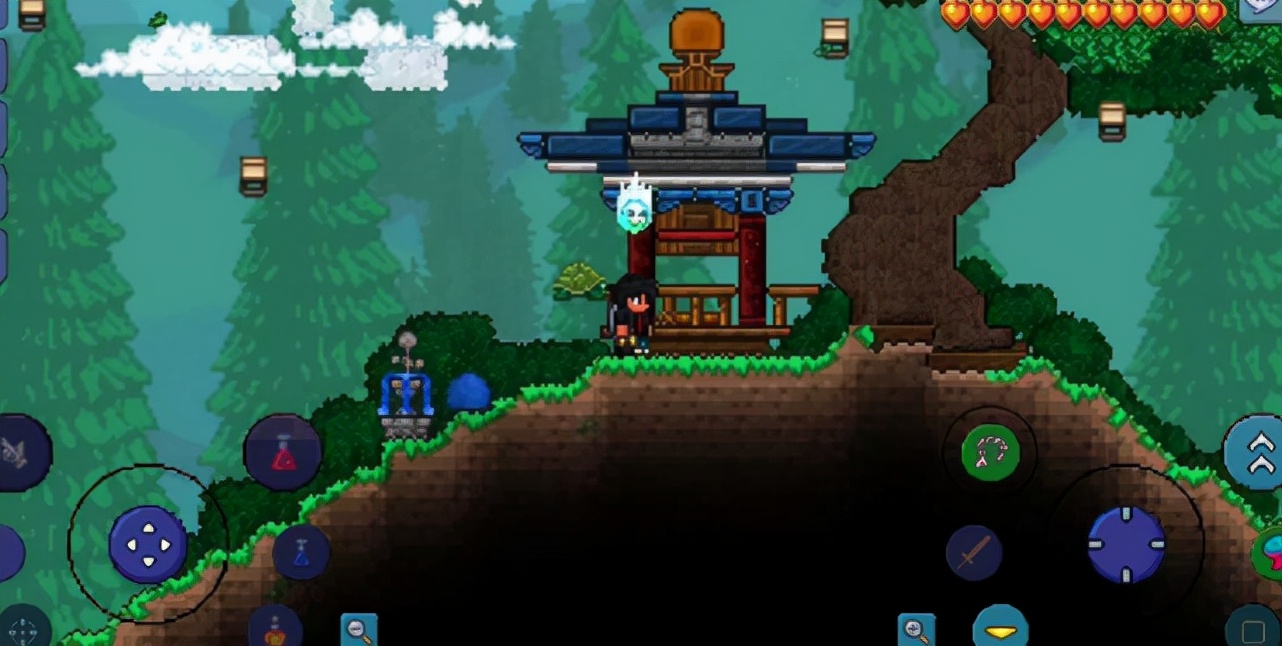Use the red healing potion button
This screenshot has width=1282, height=646.
(x=283, y=453)
